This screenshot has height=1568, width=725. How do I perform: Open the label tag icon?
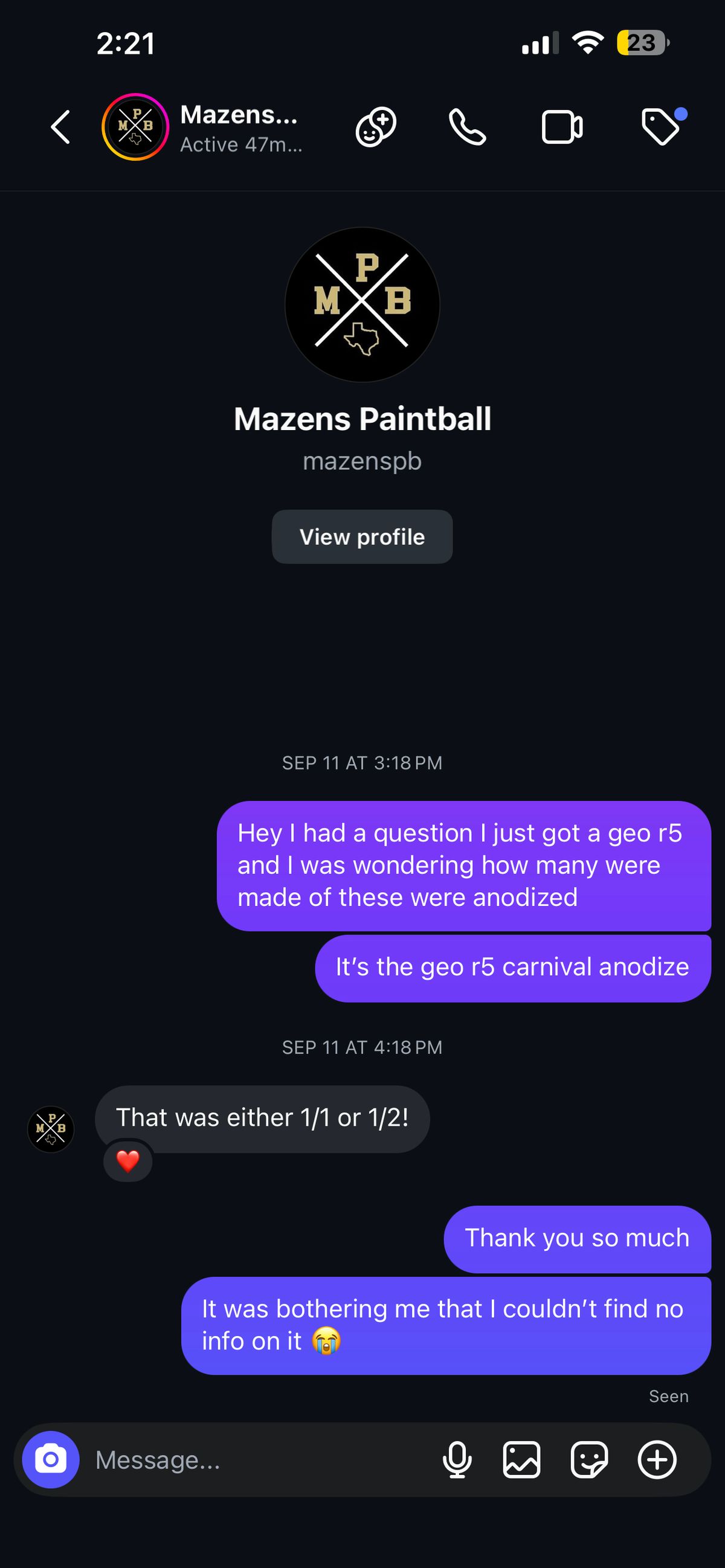pos(661,126)
